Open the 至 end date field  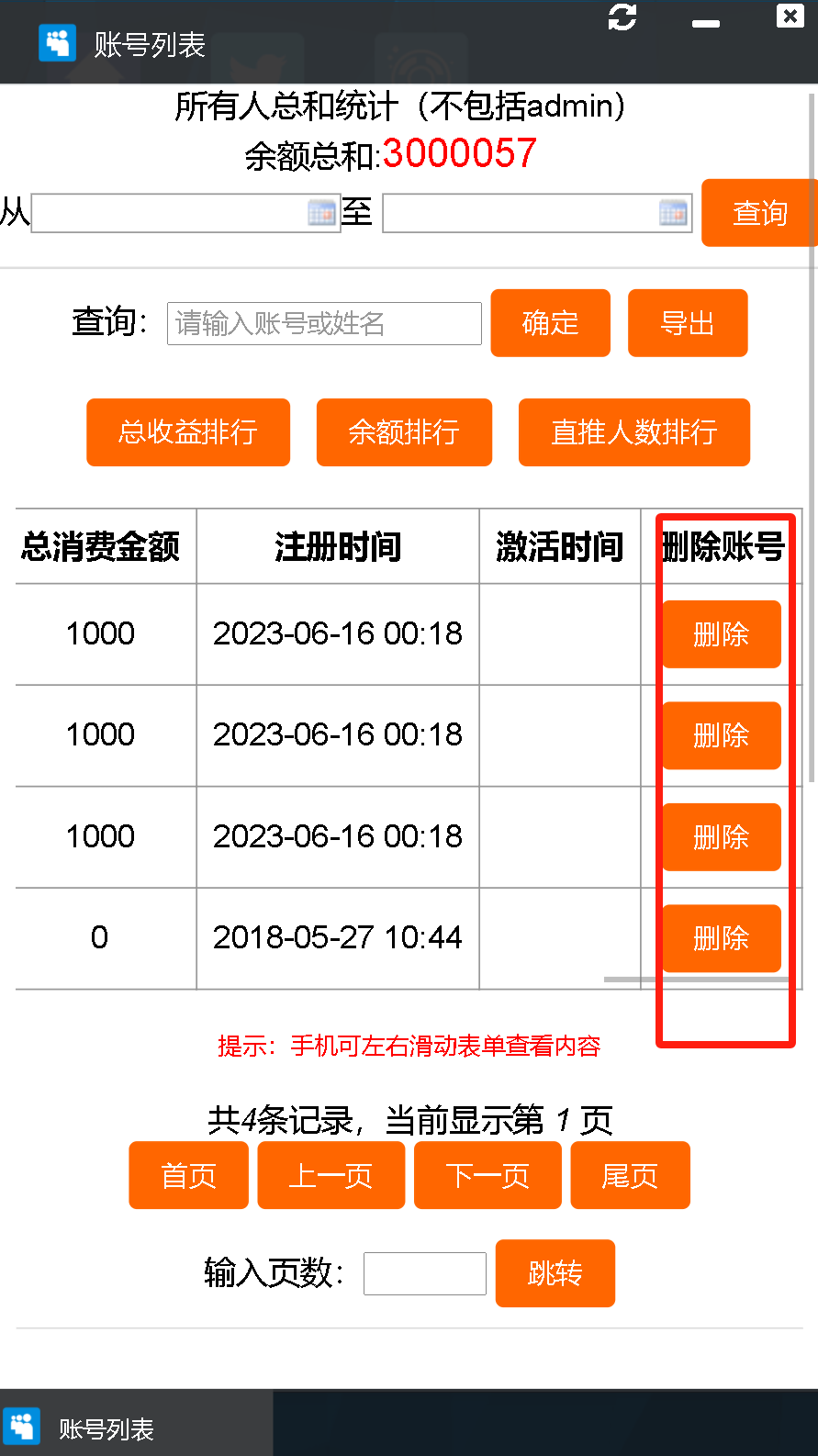coord(523,213)
